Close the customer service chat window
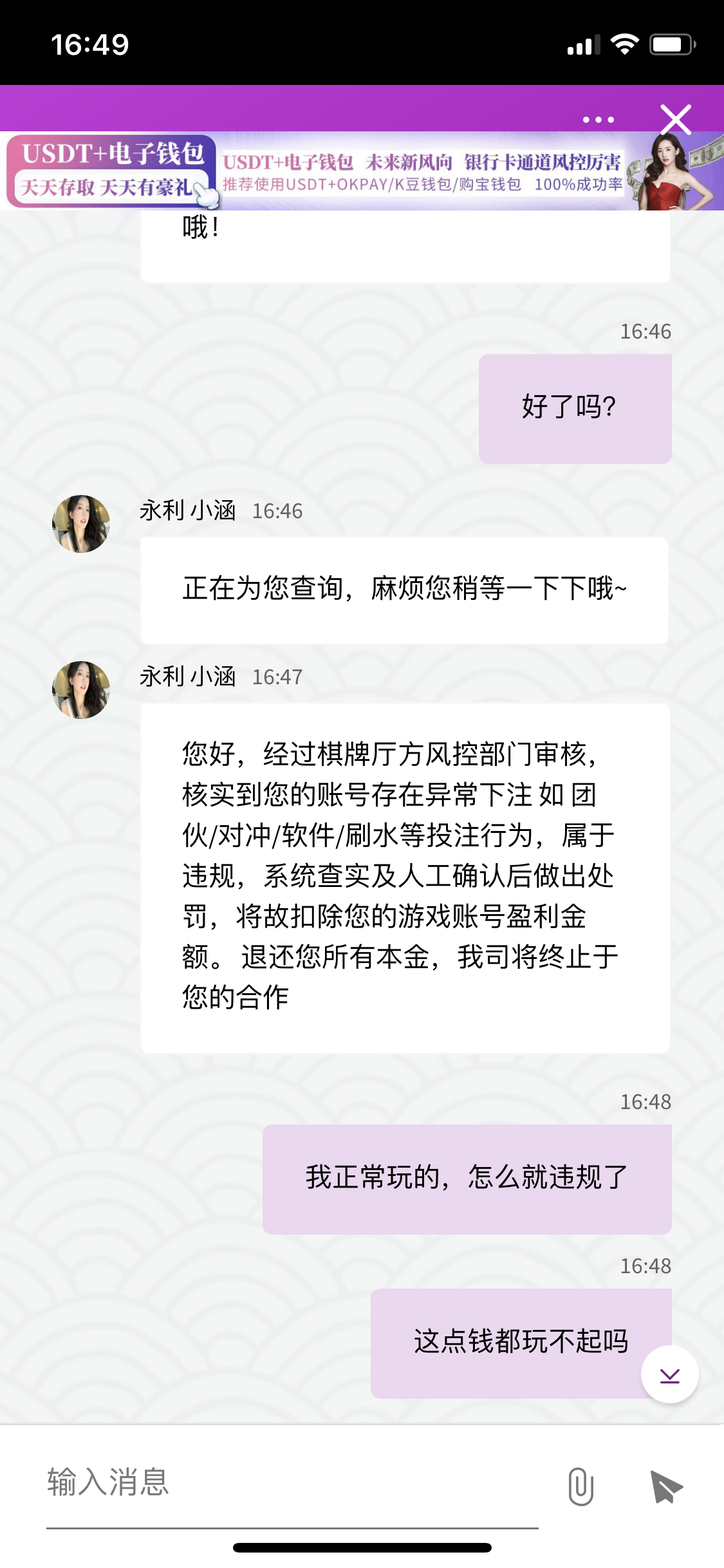Screen dimensions: 724x1568 click(x=675, y=119)
